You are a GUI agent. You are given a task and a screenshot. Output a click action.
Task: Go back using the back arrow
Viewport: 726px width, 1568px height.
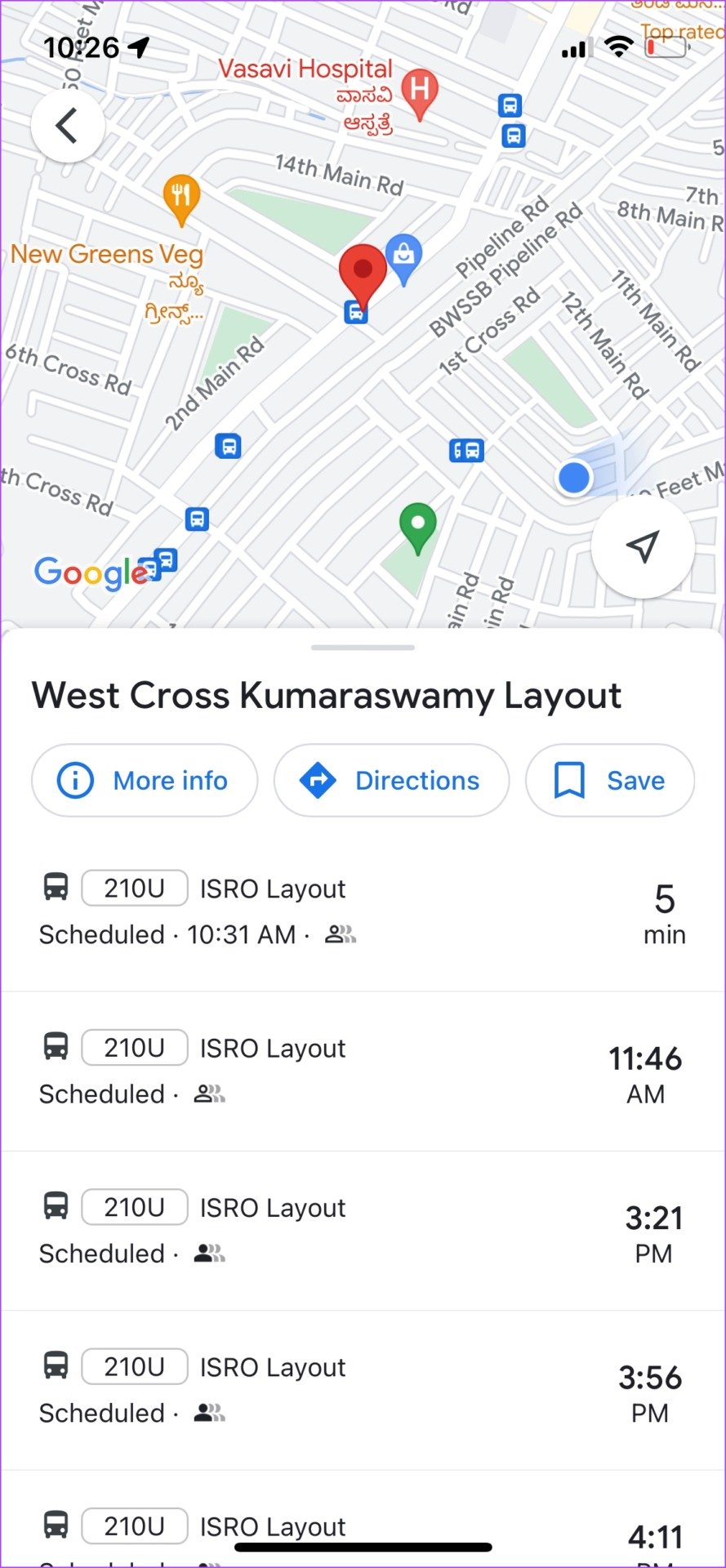[67, 126]
